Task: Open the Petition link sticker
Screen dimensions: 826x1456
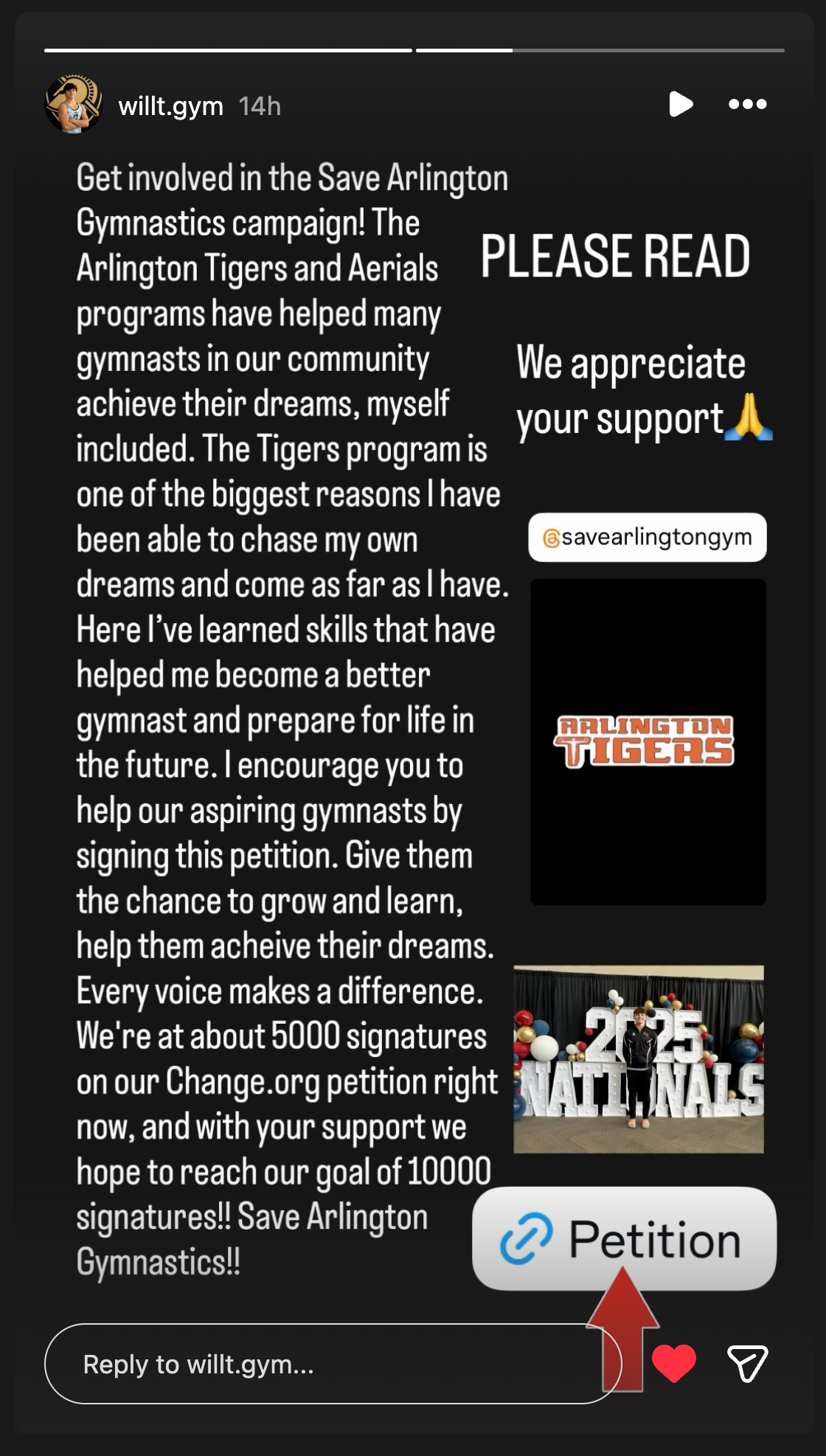Action: (624, 1239)
